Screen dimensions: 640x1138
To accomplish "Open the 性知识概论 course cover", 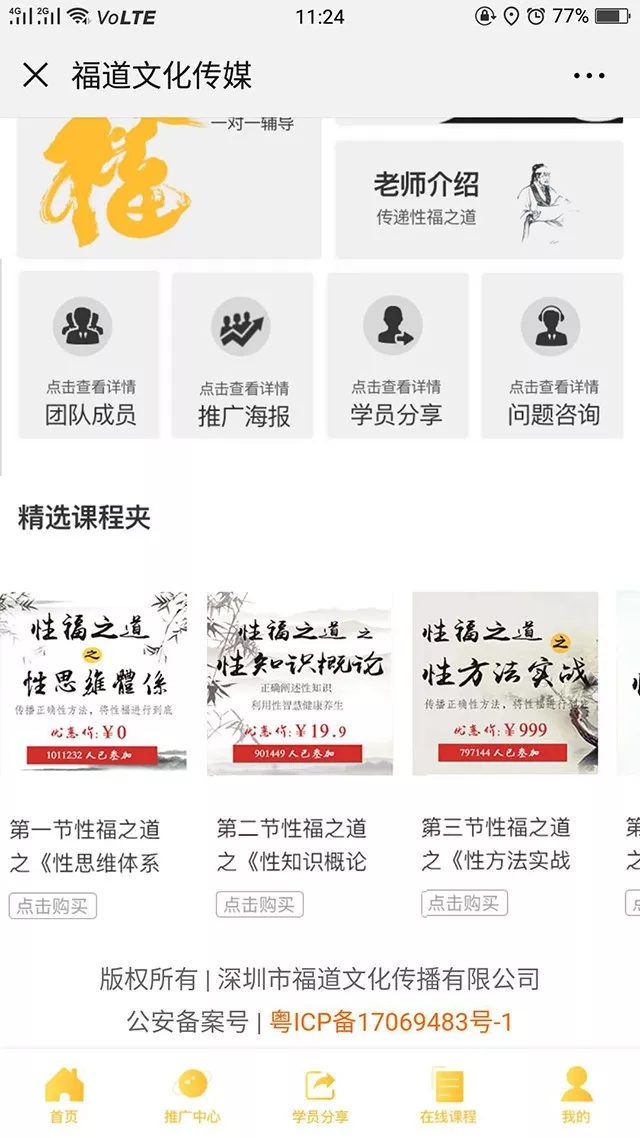I will tap(299, 683).
